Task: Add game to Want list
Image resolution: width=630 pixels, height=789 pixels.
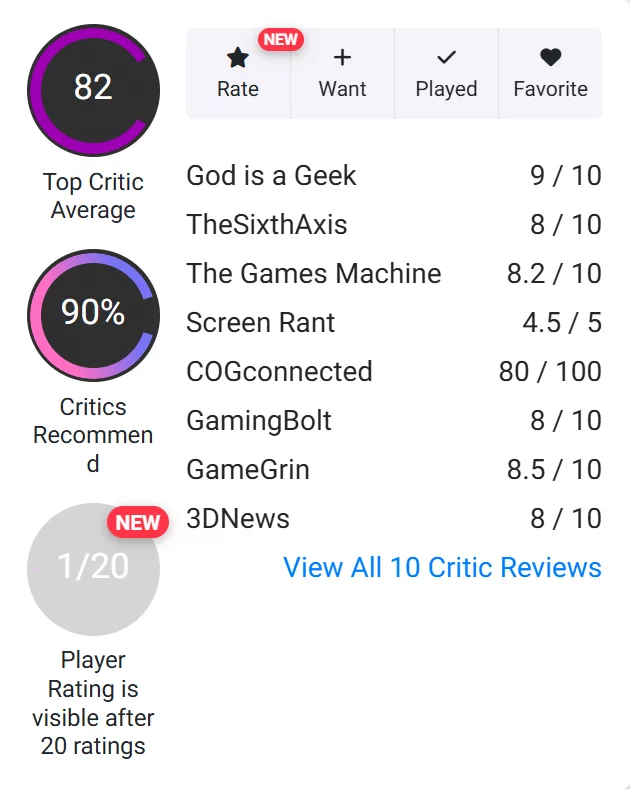Action: pyautogui.click(x=342, y=74)
